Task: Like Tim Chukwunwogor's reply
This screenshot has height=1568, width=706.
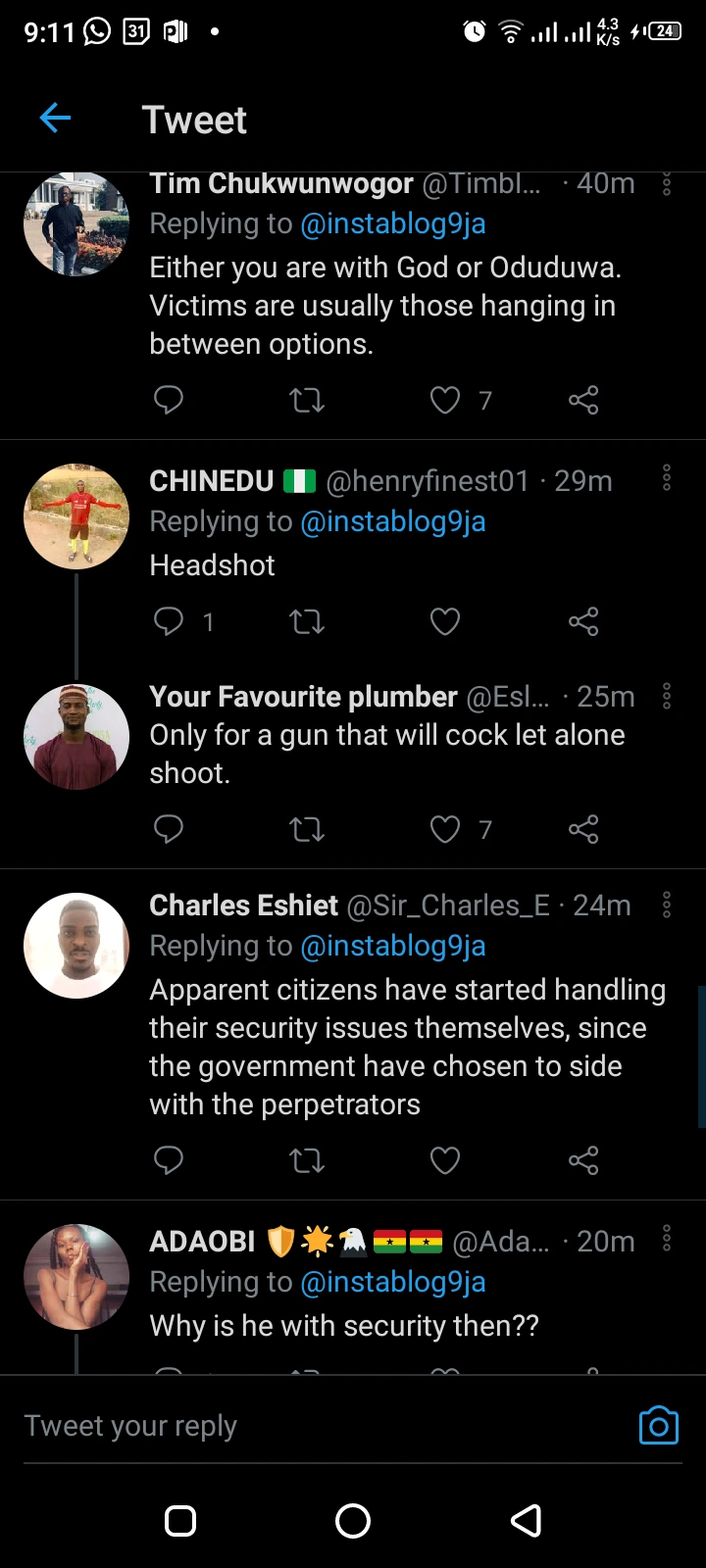Action: [x=445, y=400]
